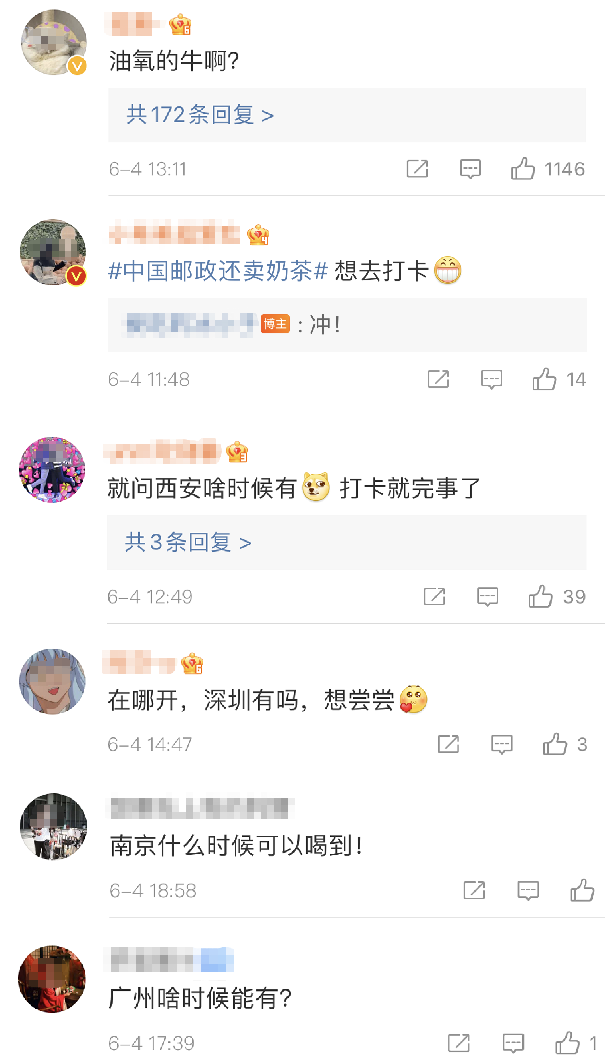The image size is (605, 1063).
Task: Repost the 西安啥时候有 comment
Action: pyautogui.click(x=435, y=597)
